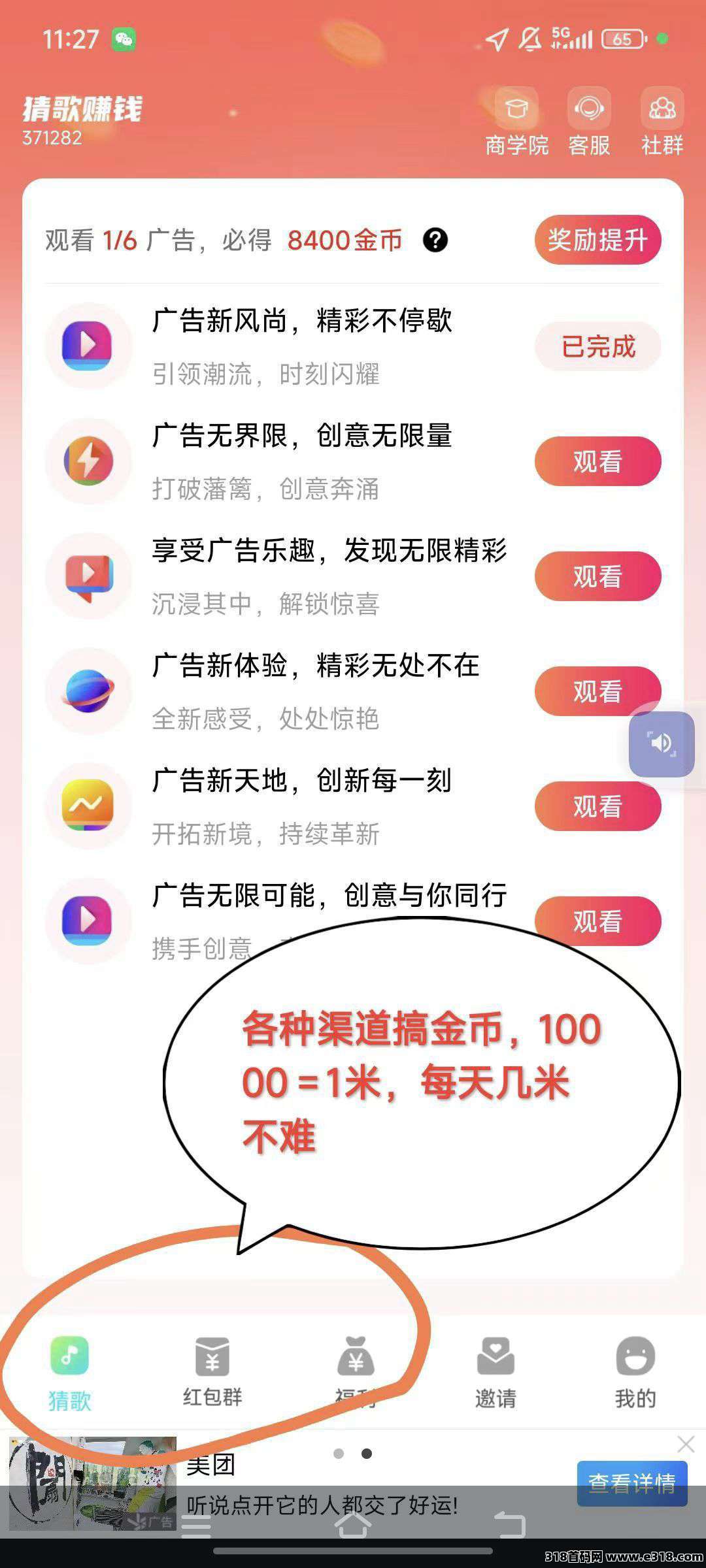Image resolution: width=706 pixels, height=1568 pixels.
Task: Tap the floating sound speaker button
Action: tap(662, 743)
